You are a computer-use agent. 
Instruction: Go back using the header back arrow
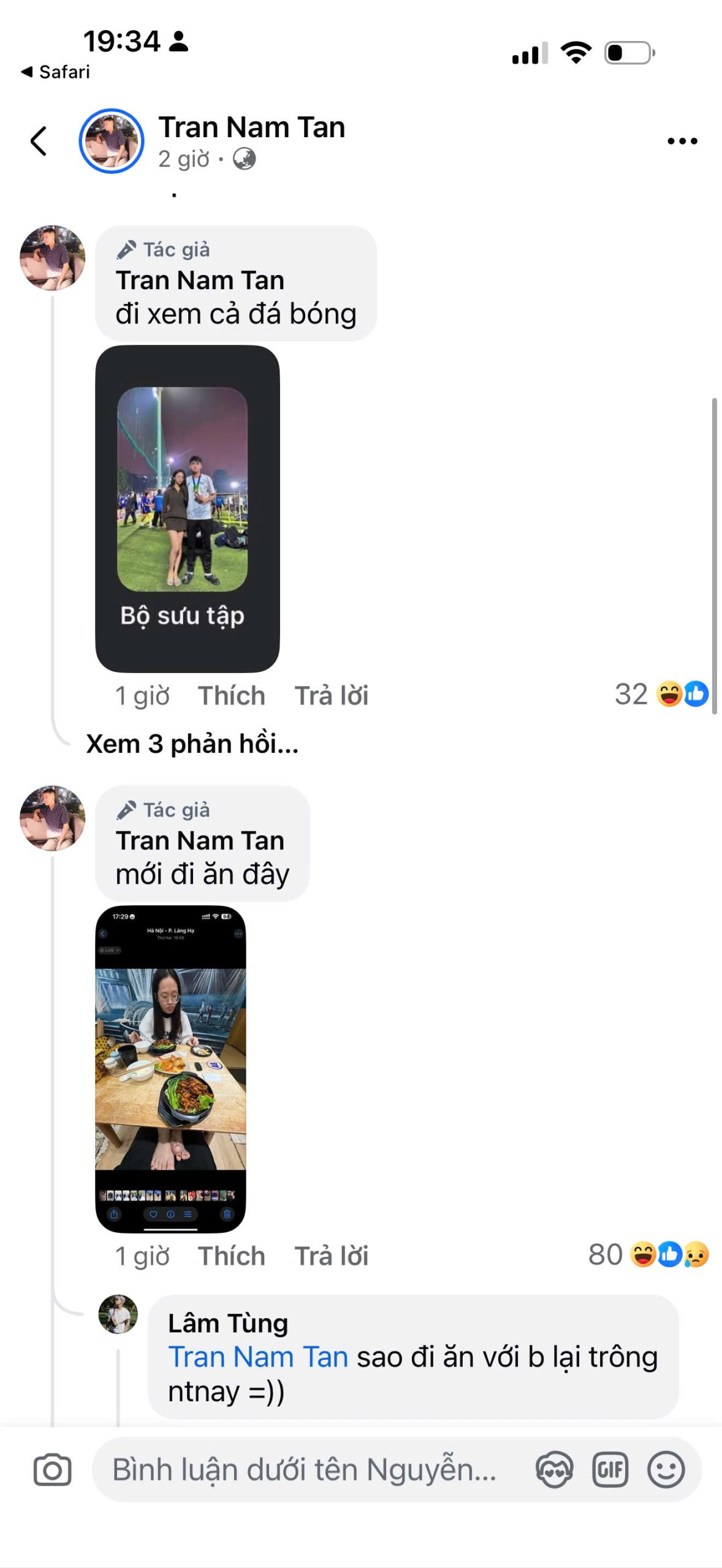(x=39, y=141)
